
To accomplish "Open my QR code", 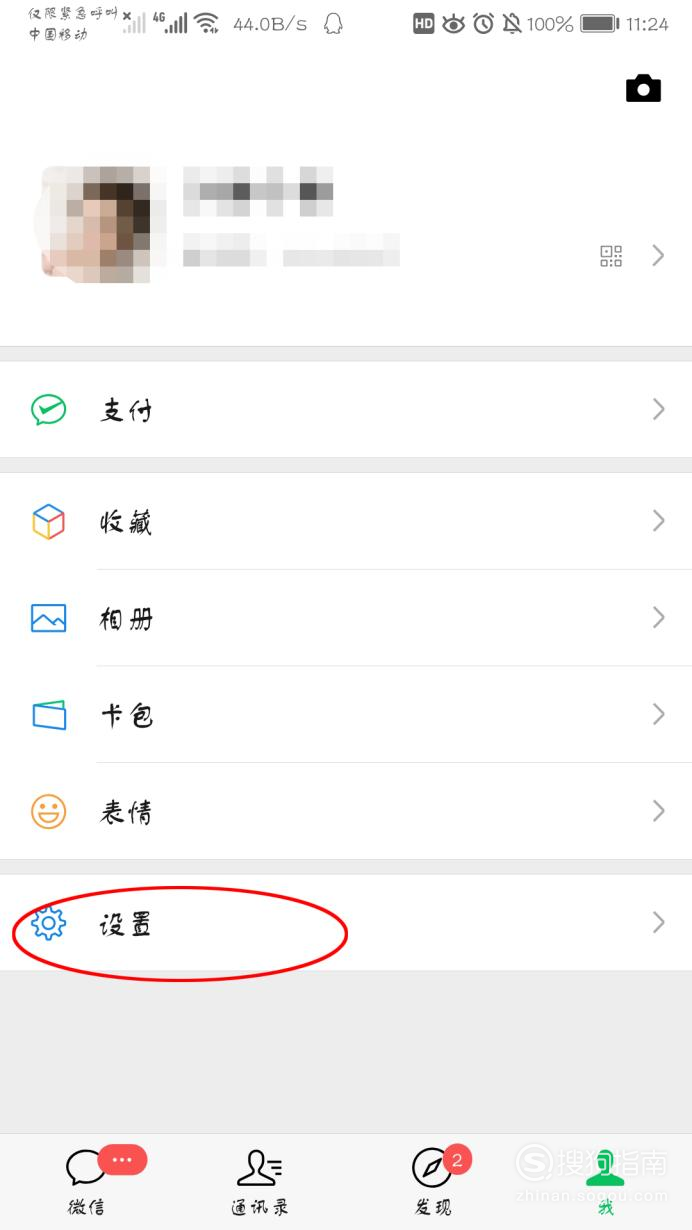I will tap(611, 256).
